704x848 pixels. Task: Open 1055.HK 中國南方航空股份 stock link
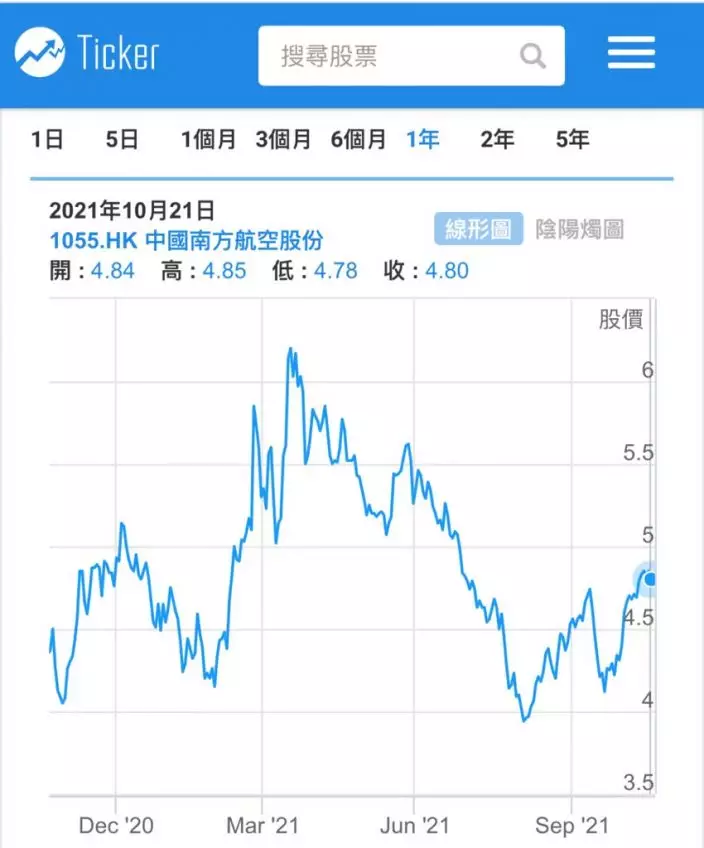click(186, 241)
